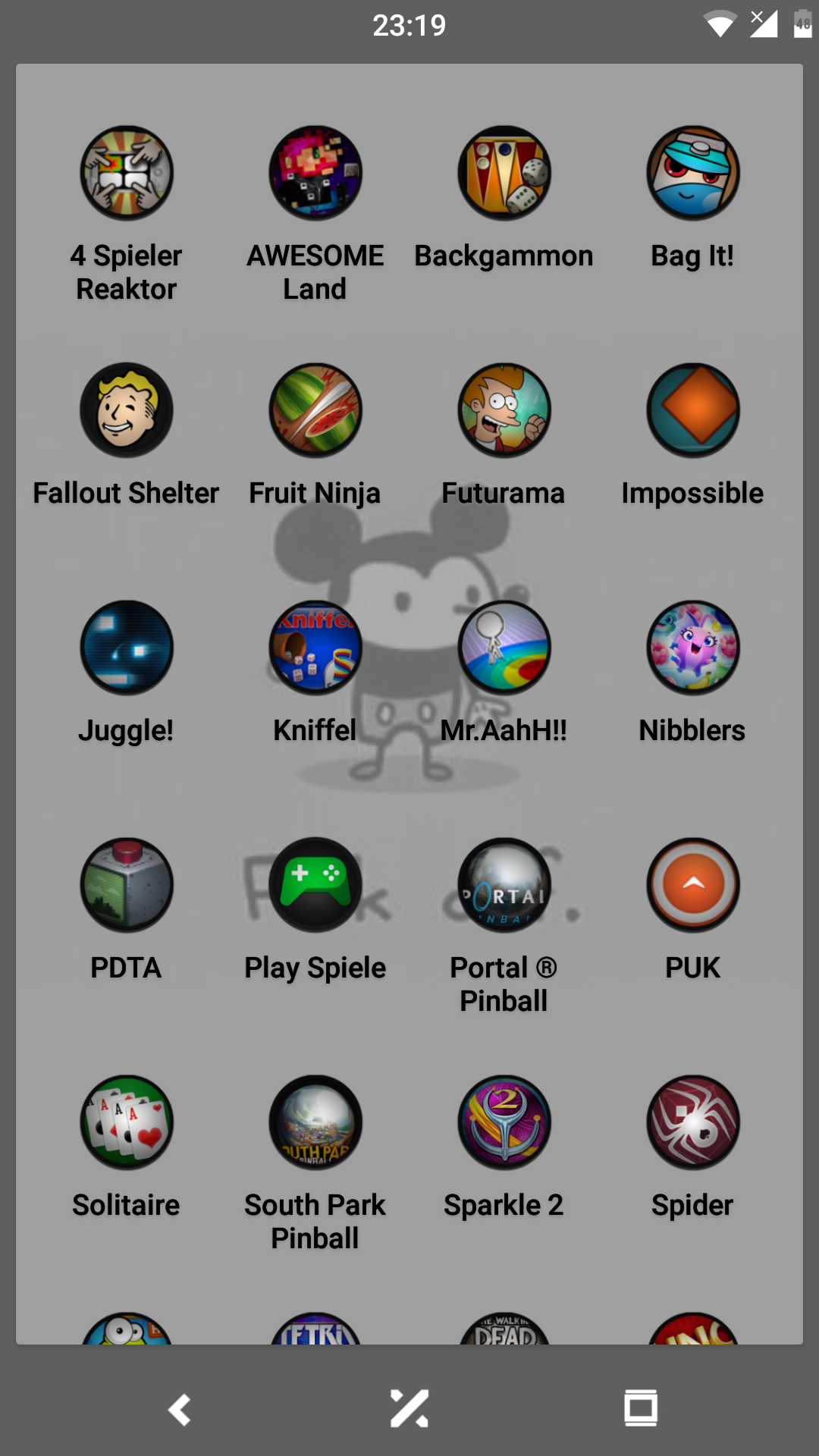This screenshot has width=819, height=1456.
Task: Launch Juggle!
Action: 127,648
